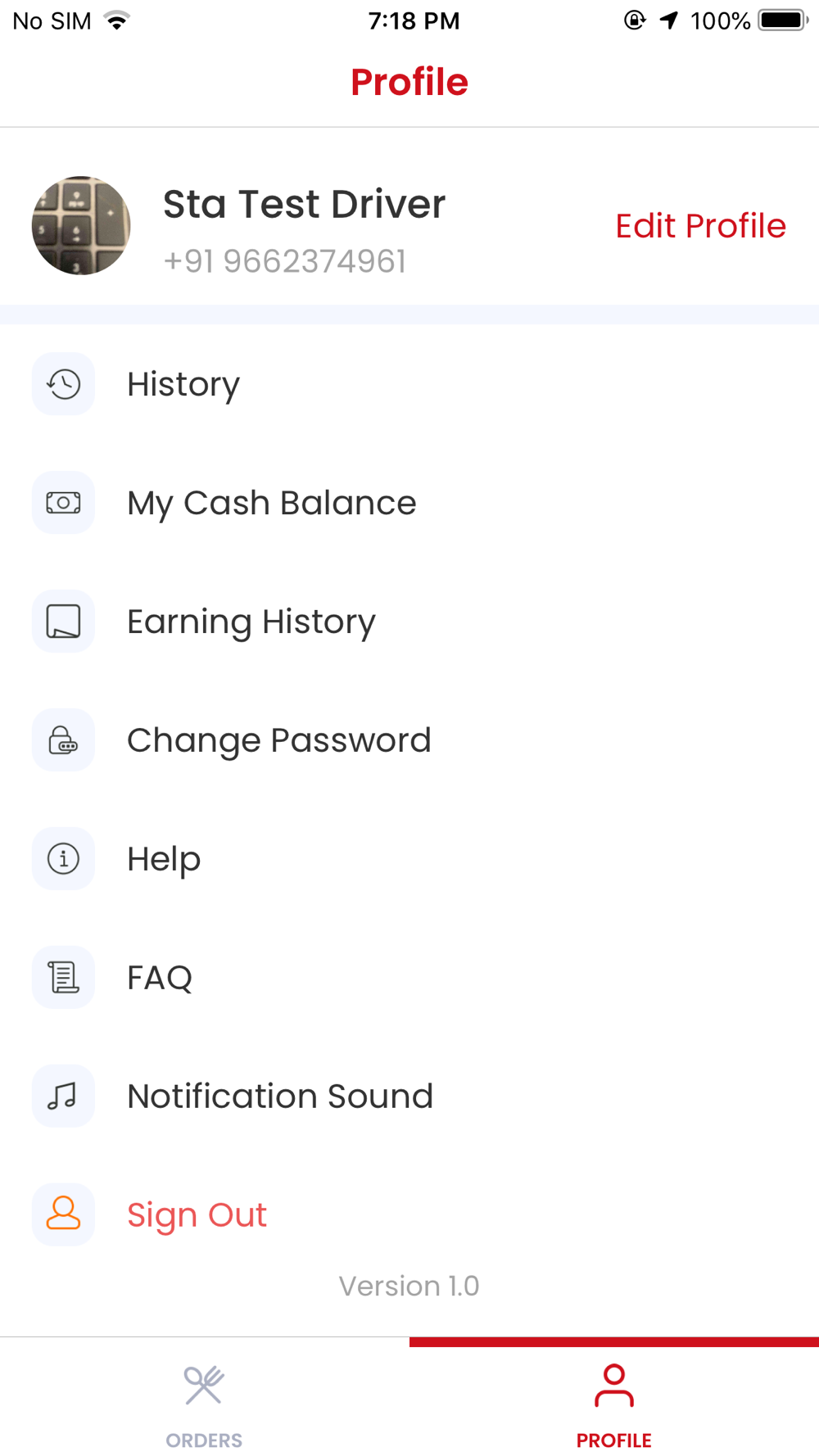Screen dimensions: 819x1456
Task: Open the History row
Action: (409, 384)
